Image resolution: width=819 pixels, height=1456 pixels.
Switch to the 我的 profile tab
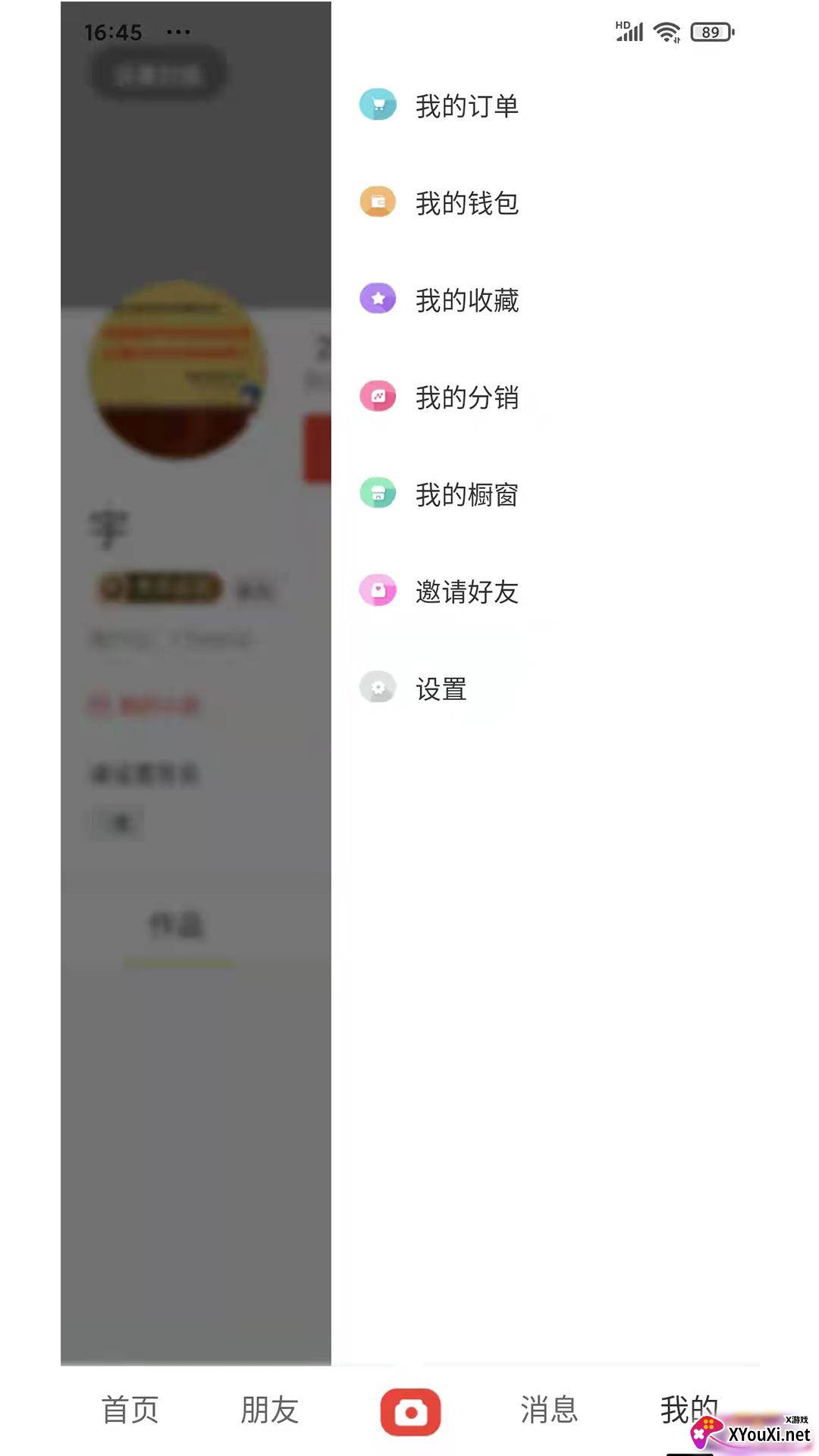tap(689, 1410)
